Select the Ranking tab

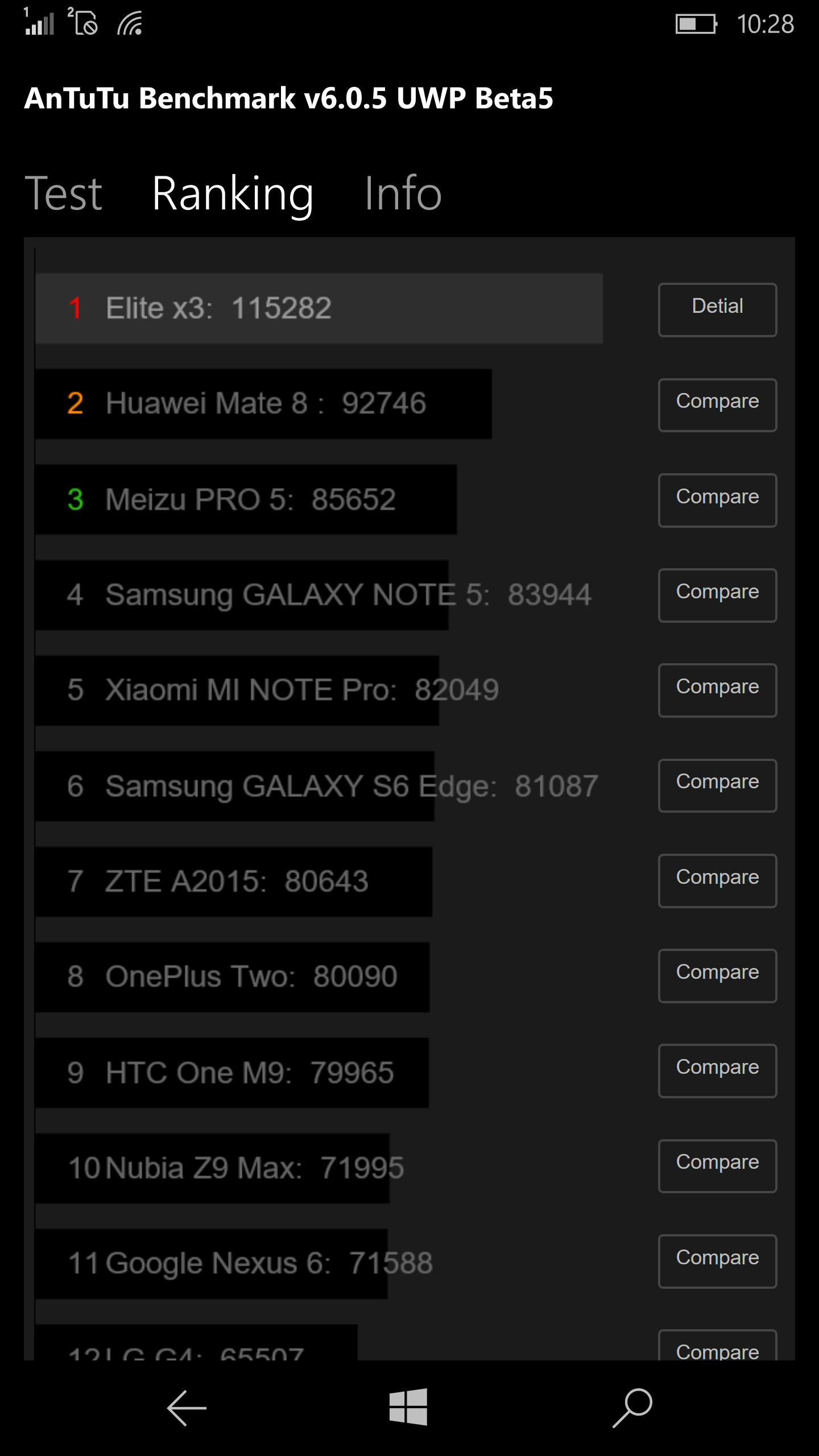[233, 193]
